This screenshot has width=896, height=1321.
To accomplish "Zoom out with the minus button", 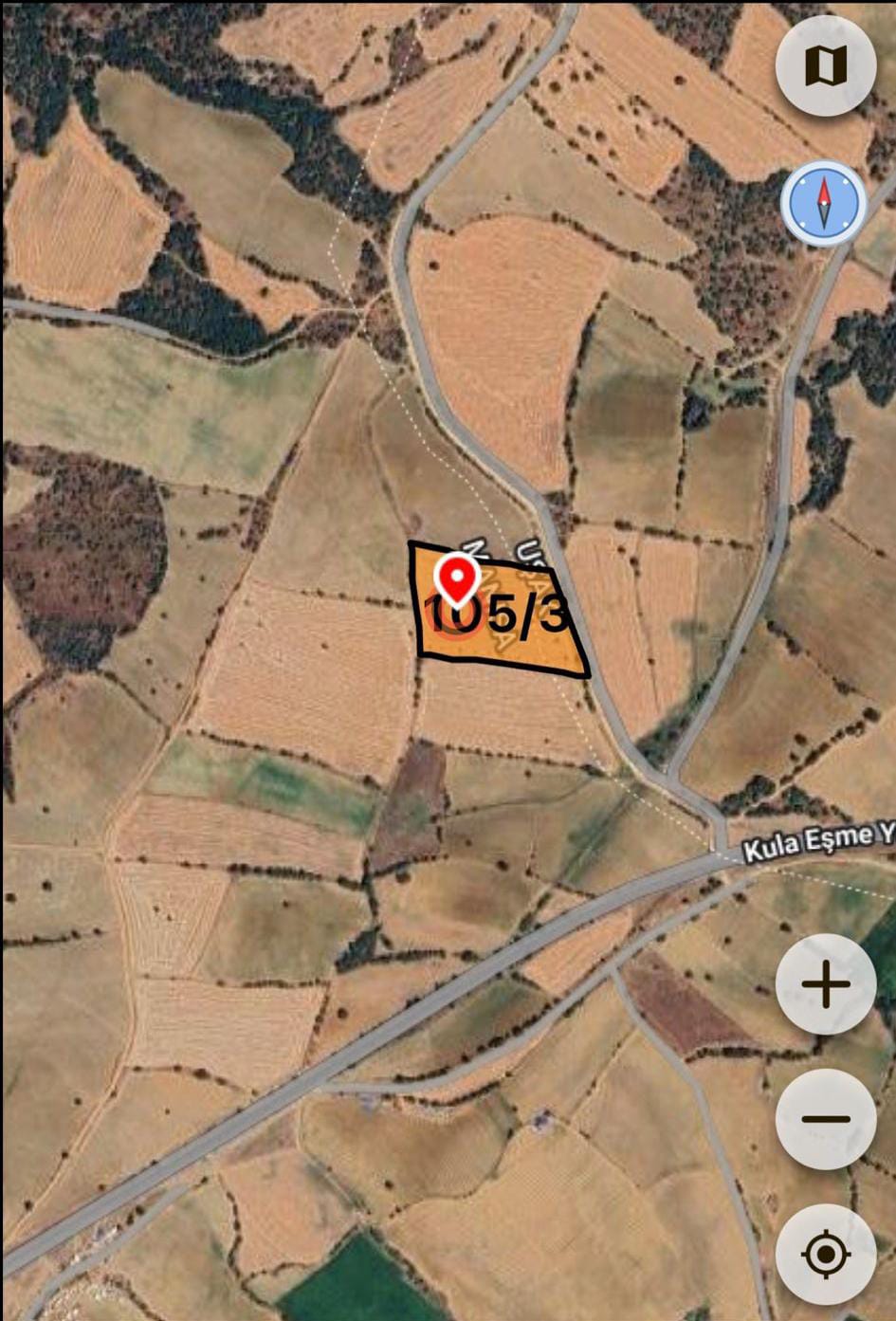I will [825, 1119].
